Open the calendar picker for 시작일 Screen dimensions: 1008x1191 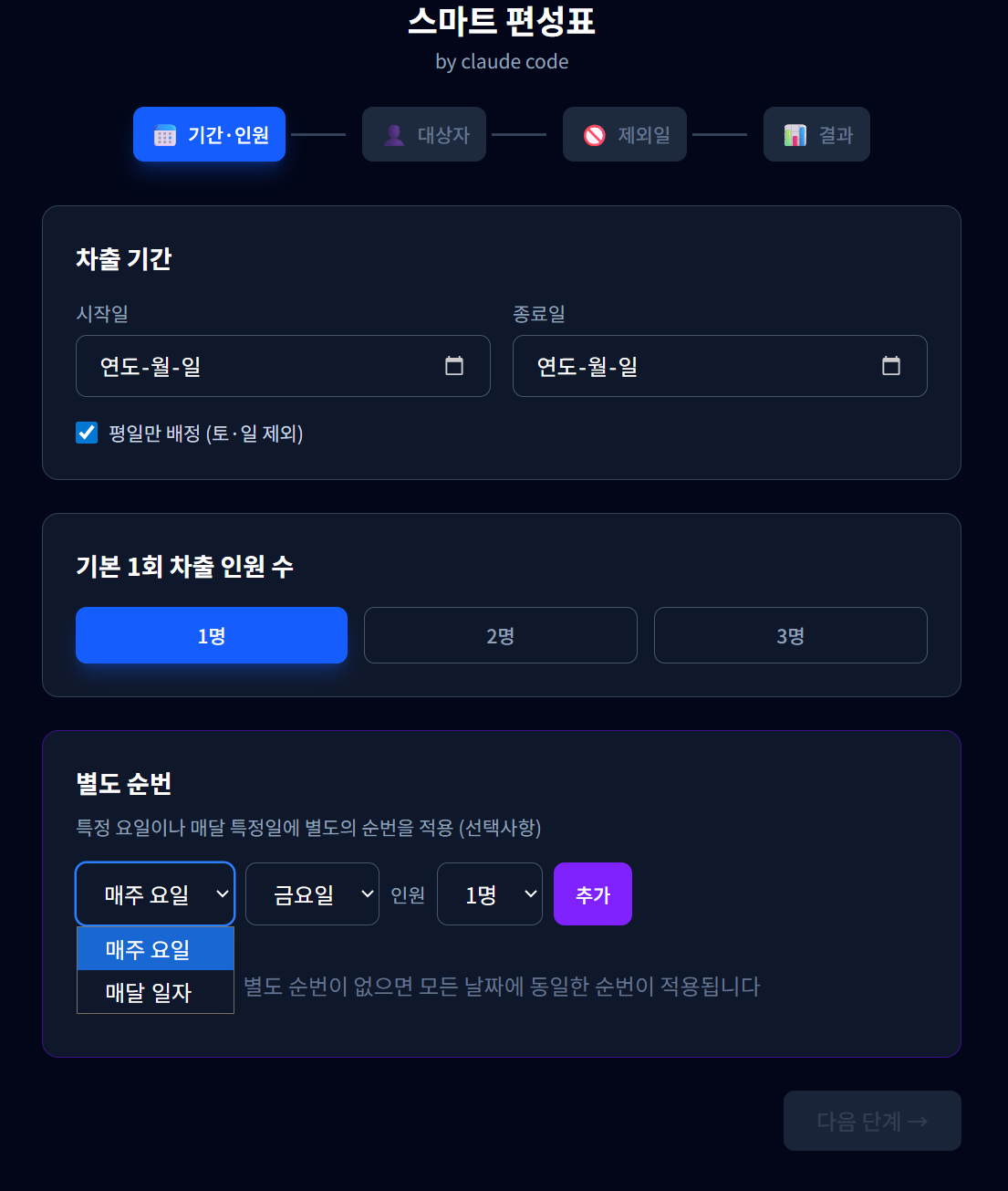pos(454,366)
